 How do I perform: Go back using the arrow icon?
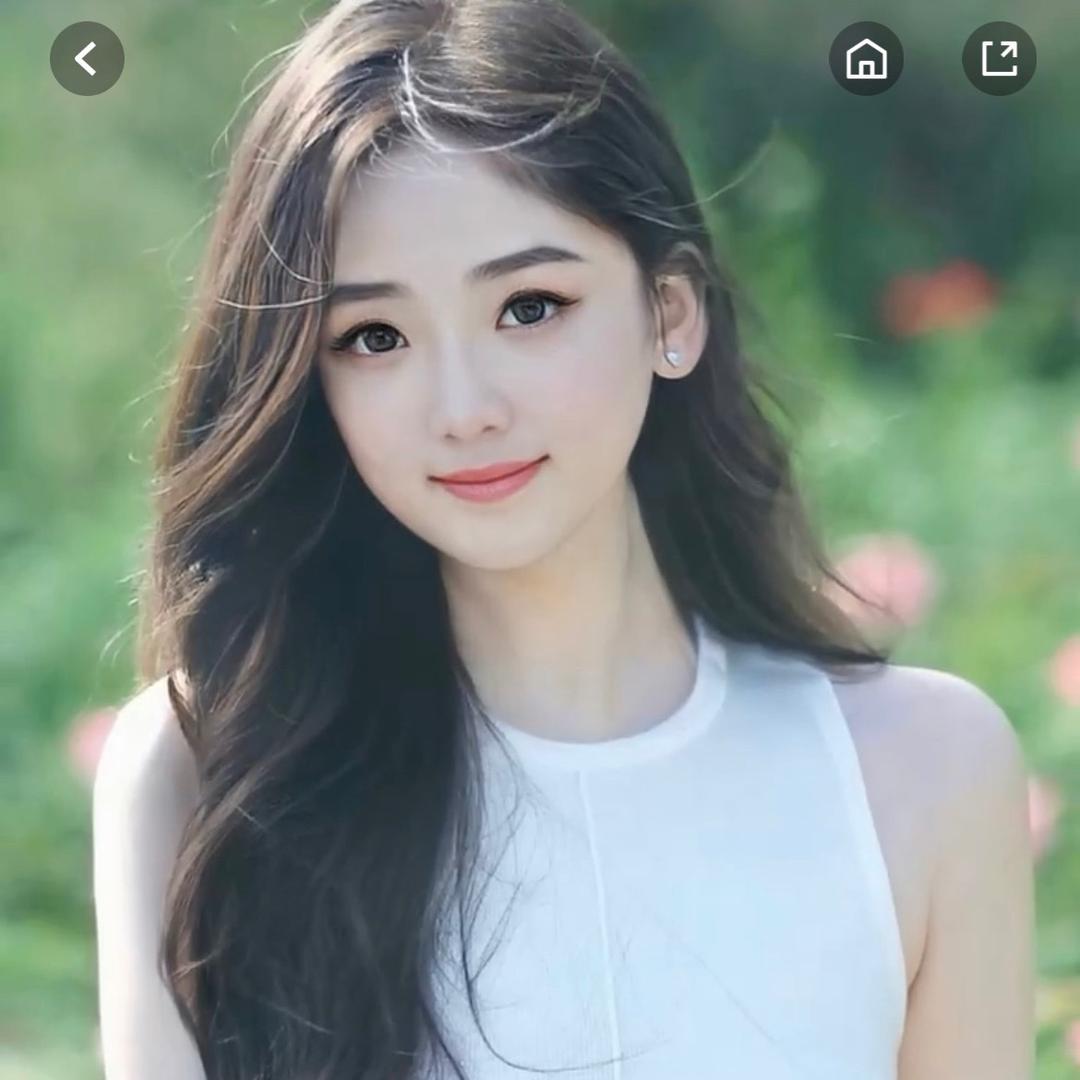coord(87,59)
